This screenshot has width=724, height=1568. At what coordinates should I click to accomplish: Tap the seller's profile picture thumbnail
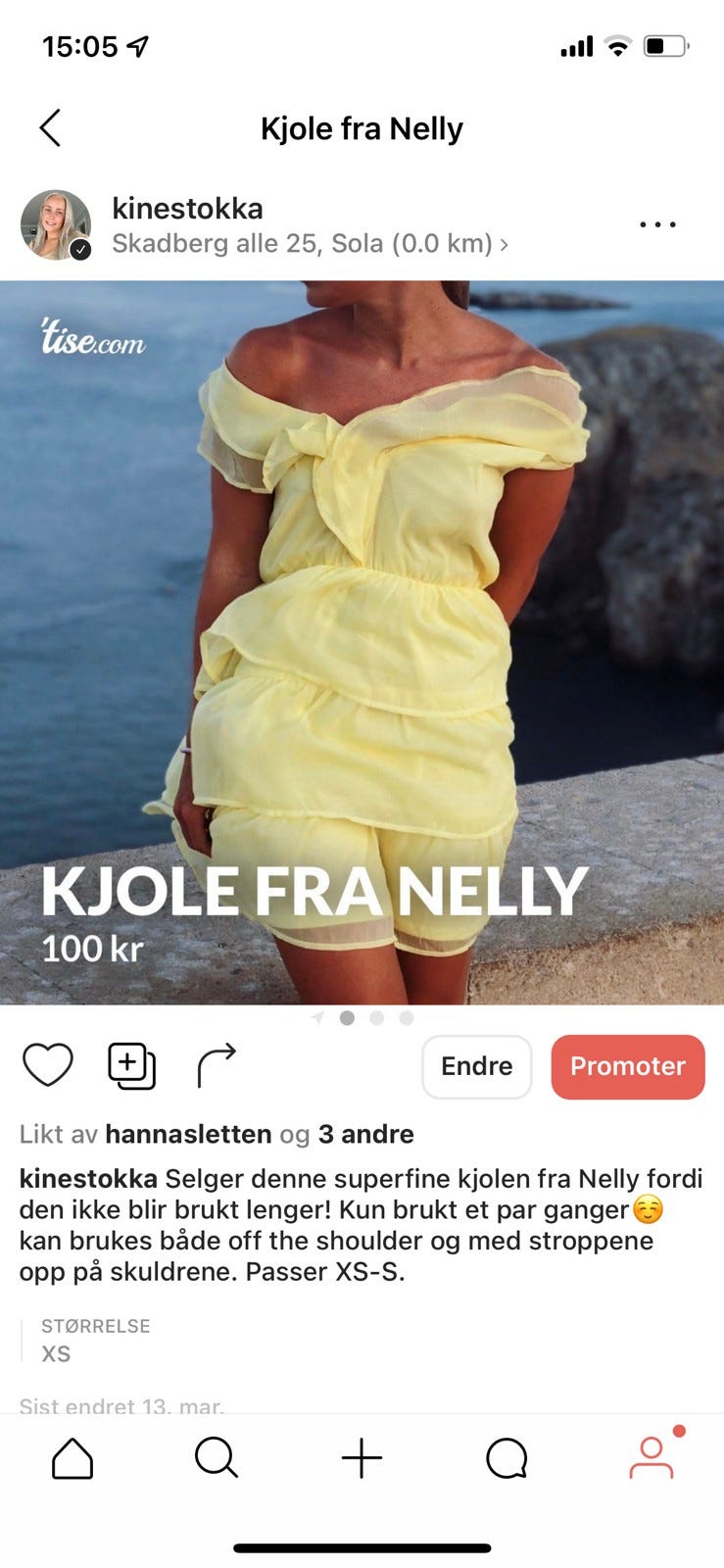pos(58,224)
